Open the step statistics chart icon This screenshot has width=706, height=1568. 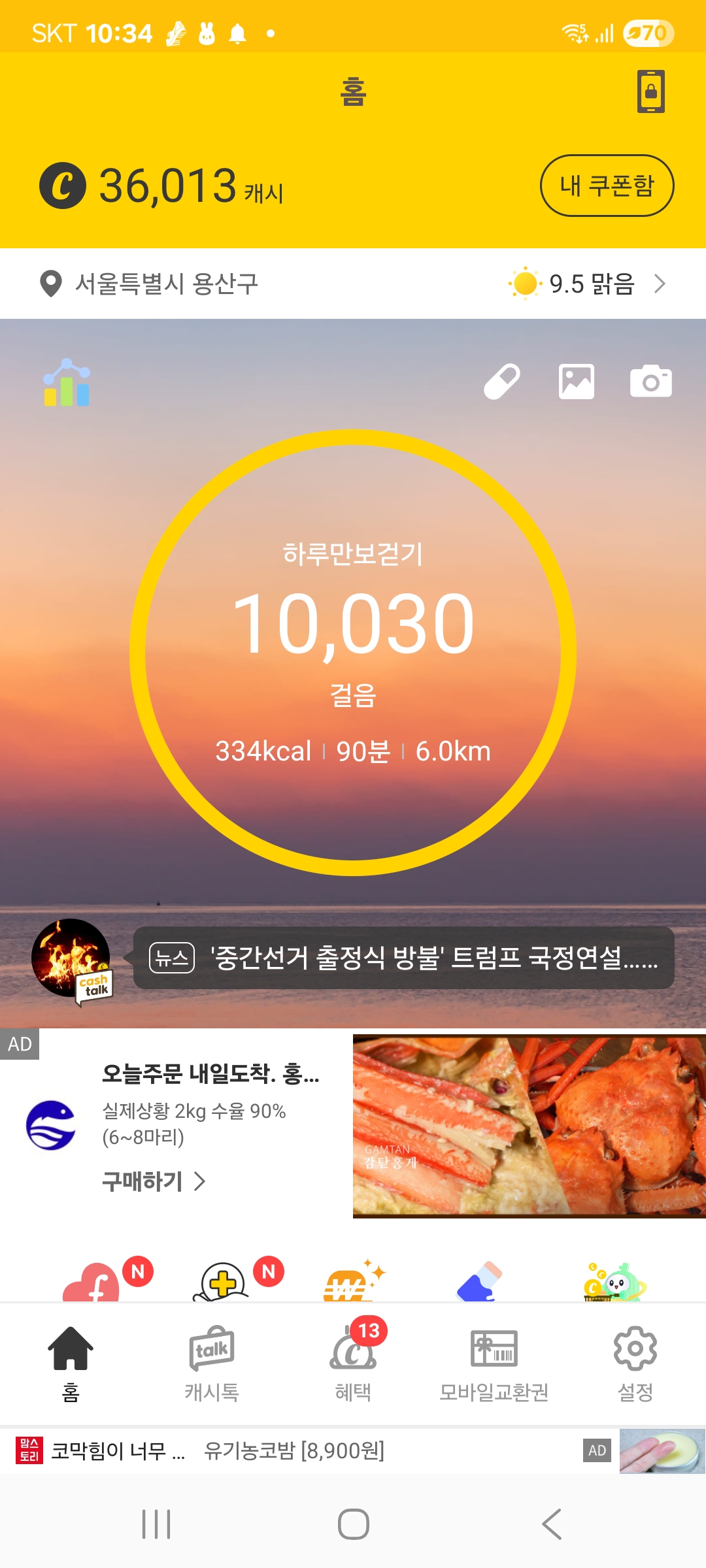(67, 383)
